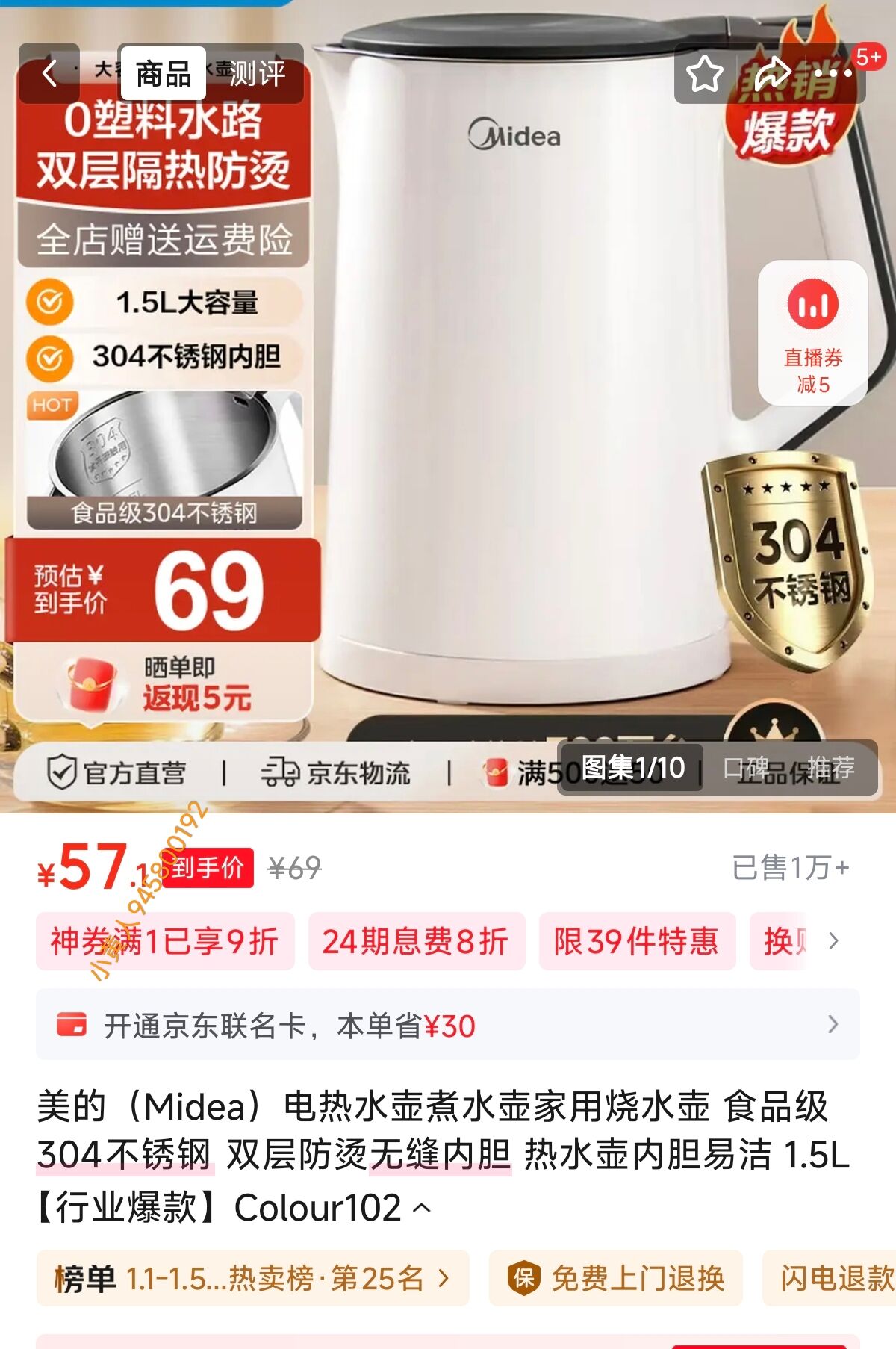Switch to the 商品 tab
Image resolution: width=896 pixels, height=1349 pixels.
click(x=163, y=73)
